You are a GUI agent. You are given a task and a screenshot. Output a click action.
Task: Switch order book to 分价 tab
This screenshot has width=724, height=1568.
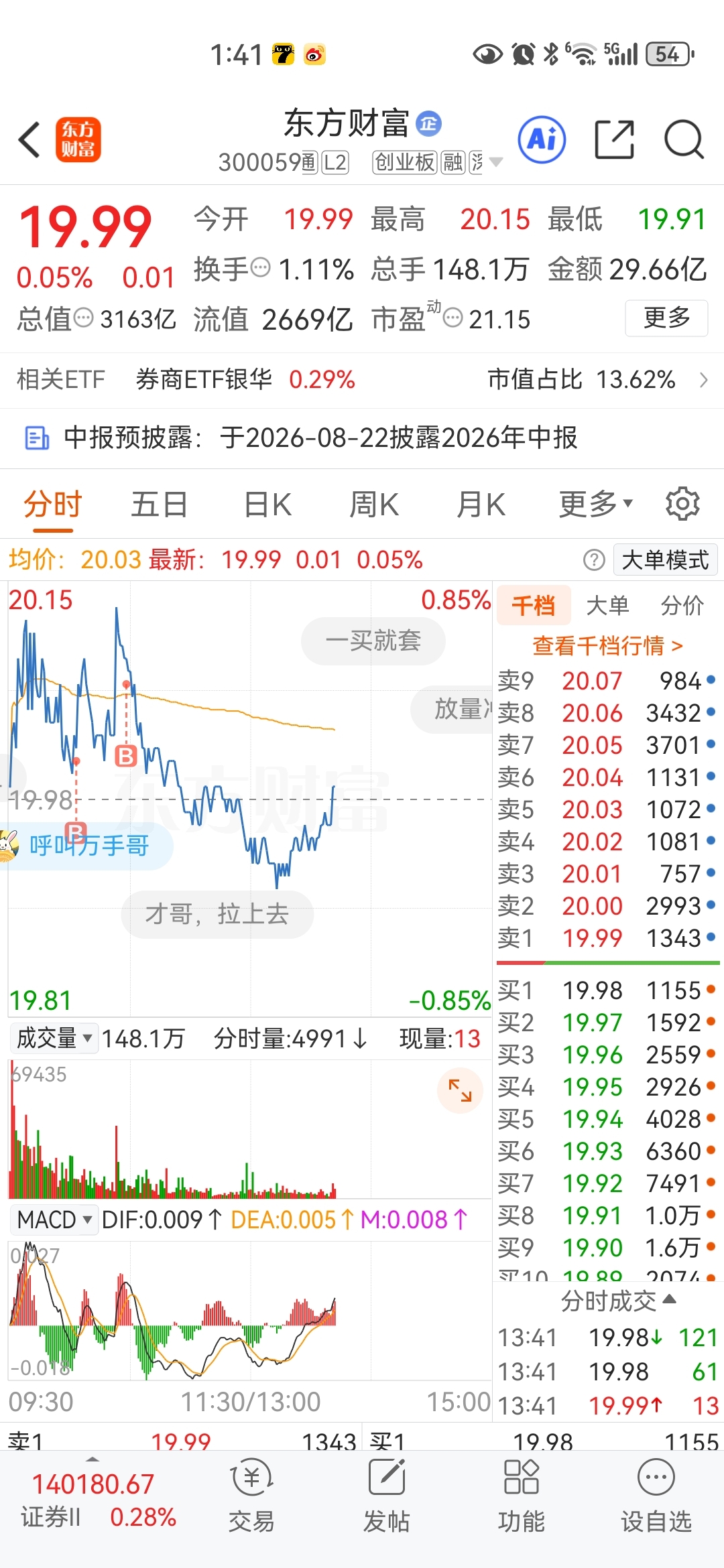click(682, 606)
